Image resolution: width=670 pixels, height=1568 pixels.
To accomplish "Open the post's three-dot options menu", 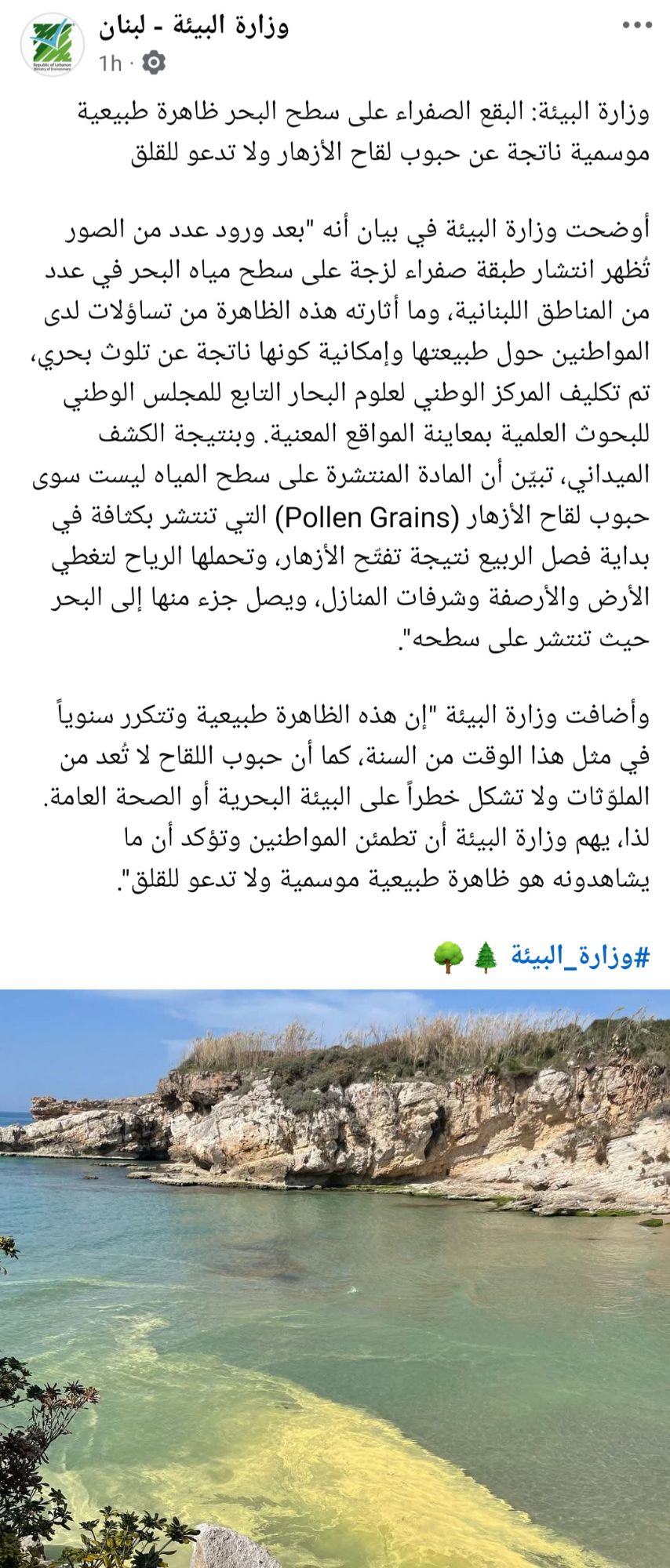I will click(636, 25).
